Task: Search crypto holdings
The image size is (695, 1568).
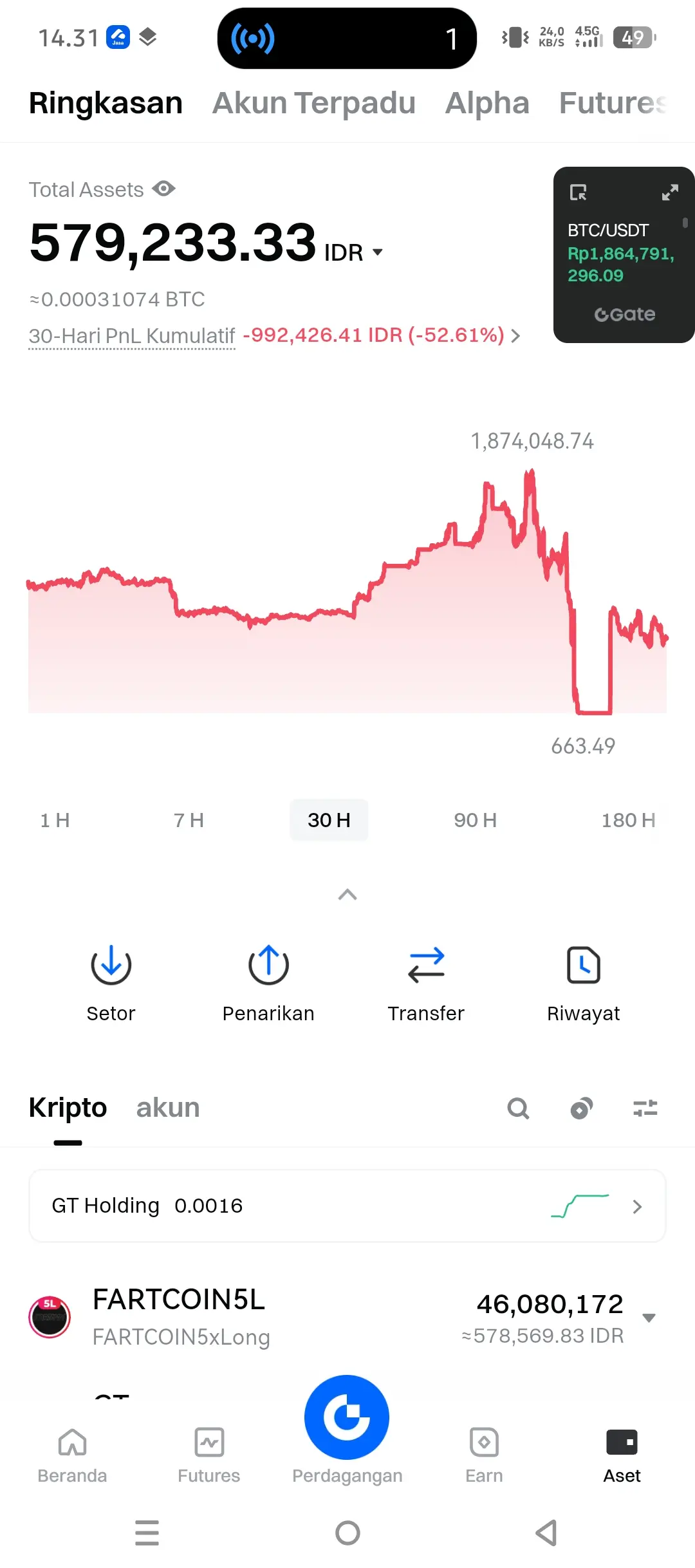Action: (x=518, y=1108)
